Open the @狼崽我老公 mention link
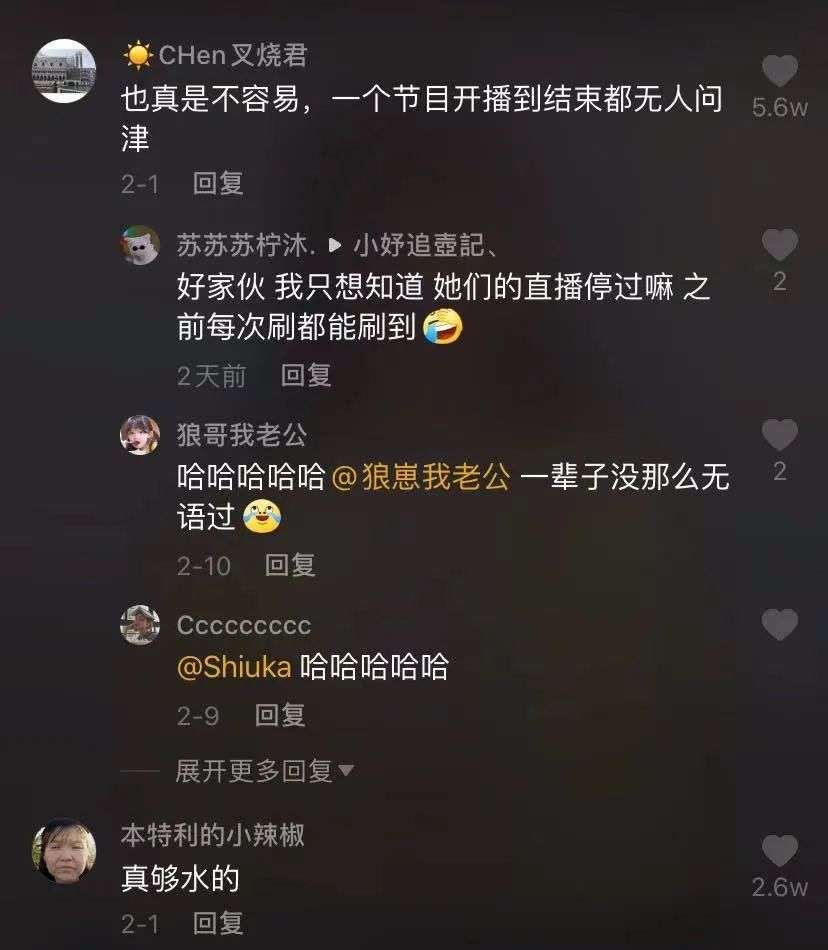Viewport: 828px width, 950px height. coord(420,477)
